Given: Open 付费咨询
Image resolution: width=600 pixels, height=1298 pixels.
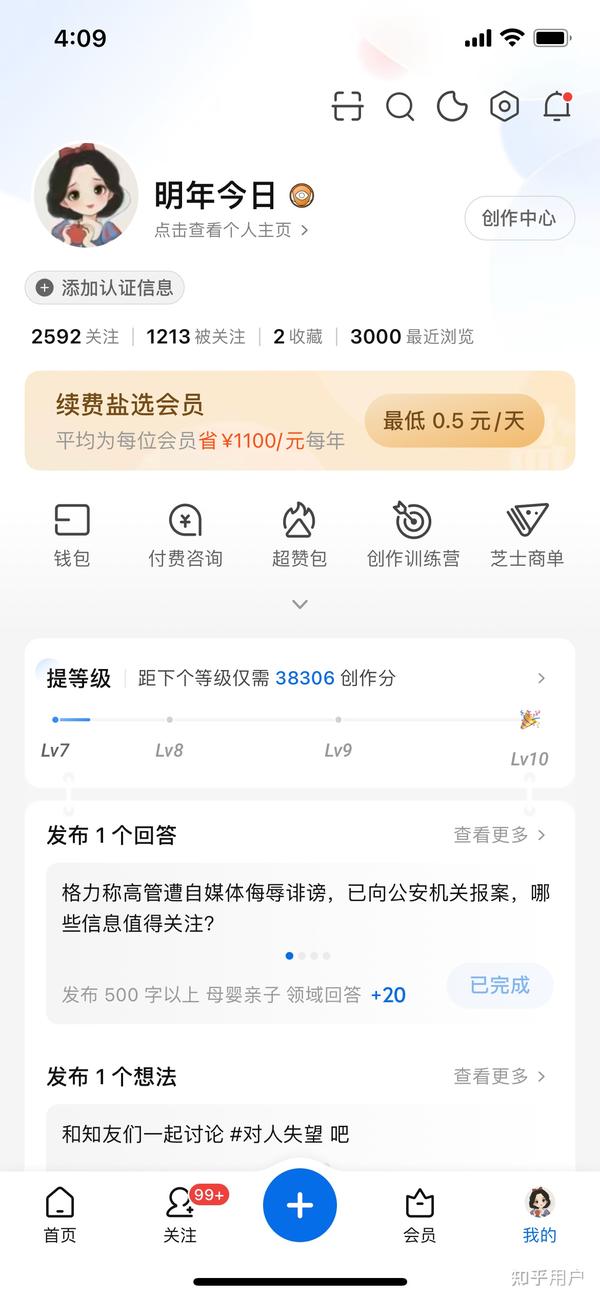Looking at the screenshot, I should (x=185, y=536).
